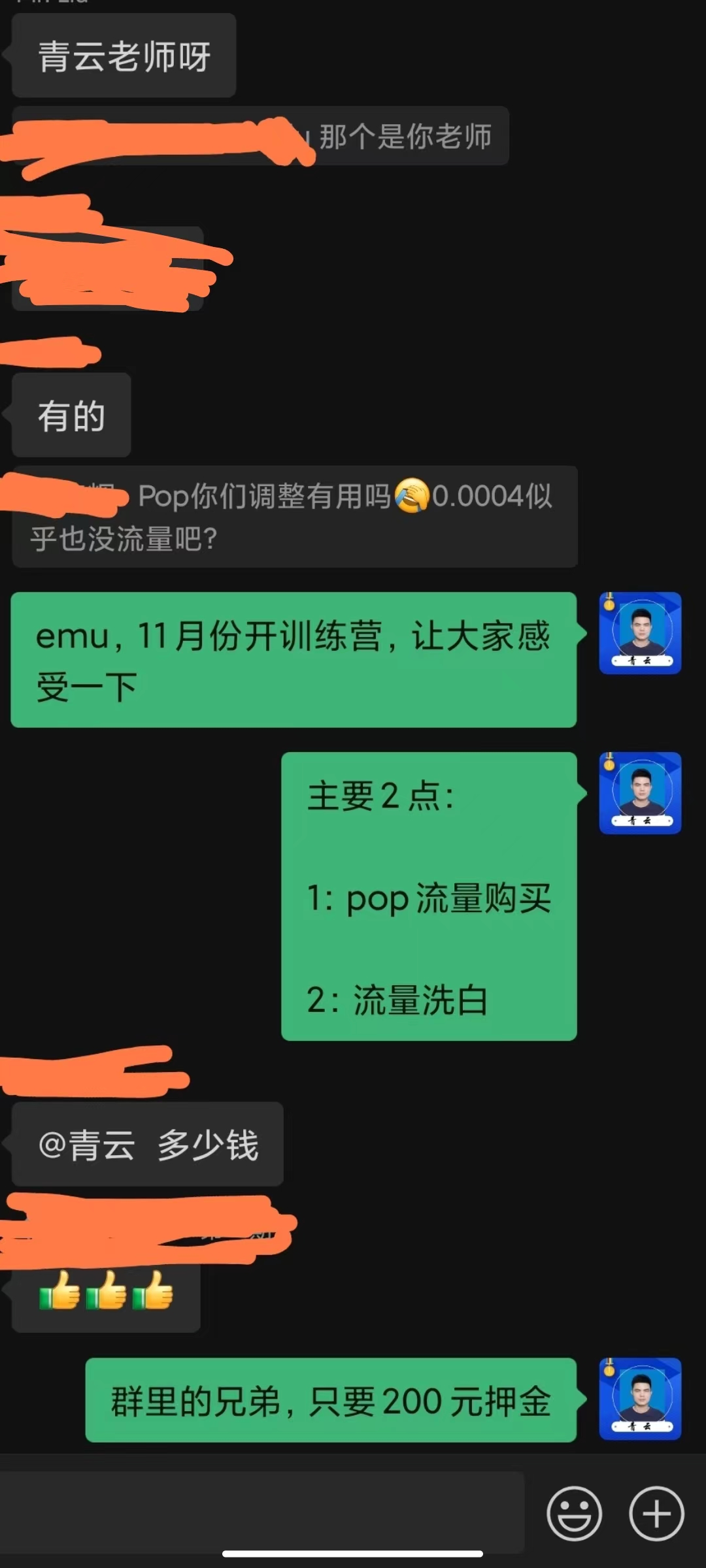Tap the medal badge on 青云's top avatar
The height and width of the screenshot is (1568, 706).
point(608,606)
